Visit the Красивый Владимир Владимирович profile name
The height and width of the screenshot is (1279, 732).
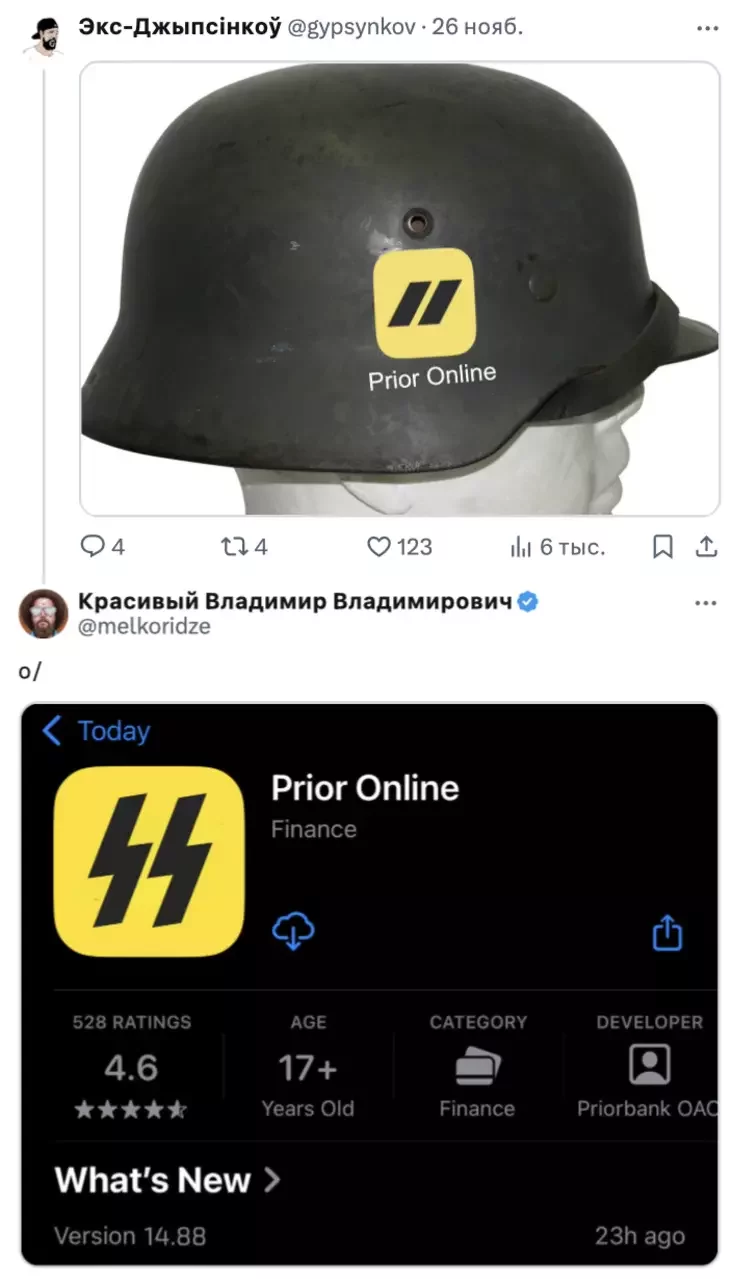(295, 602)
